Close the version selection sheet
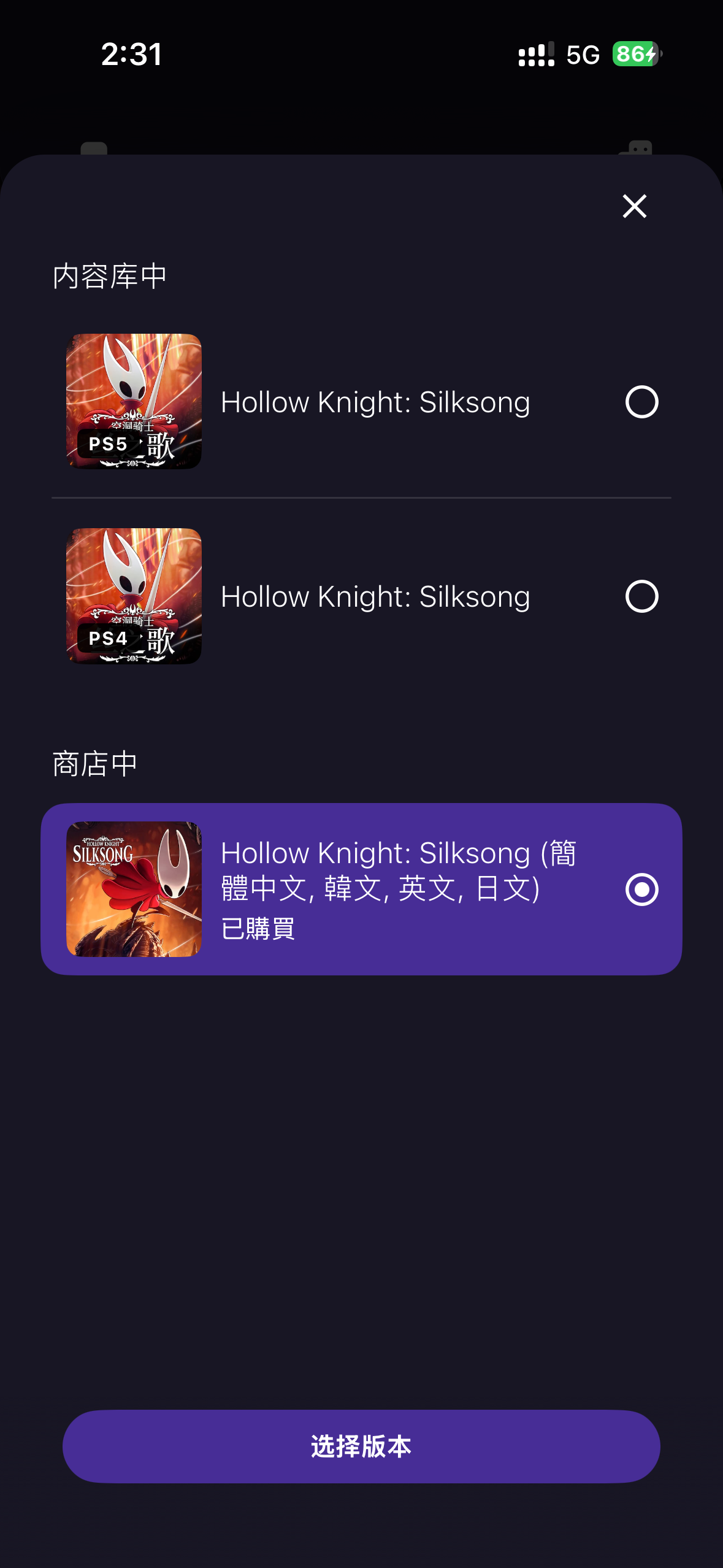Image resolution: width=723 pixels, height=1568 pixels. pos(634,206)
